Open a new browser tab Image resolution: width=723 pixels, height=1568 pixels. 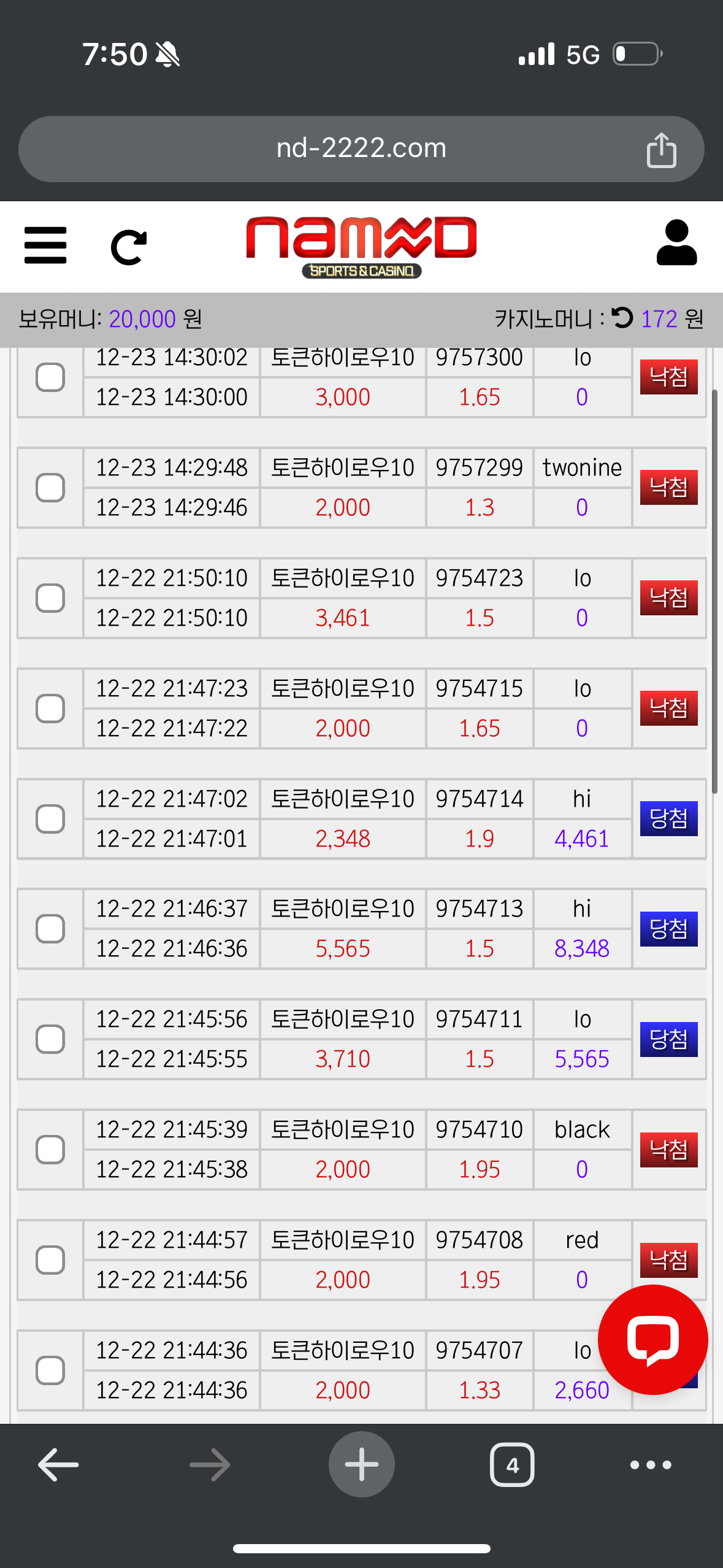(361, 1465)
